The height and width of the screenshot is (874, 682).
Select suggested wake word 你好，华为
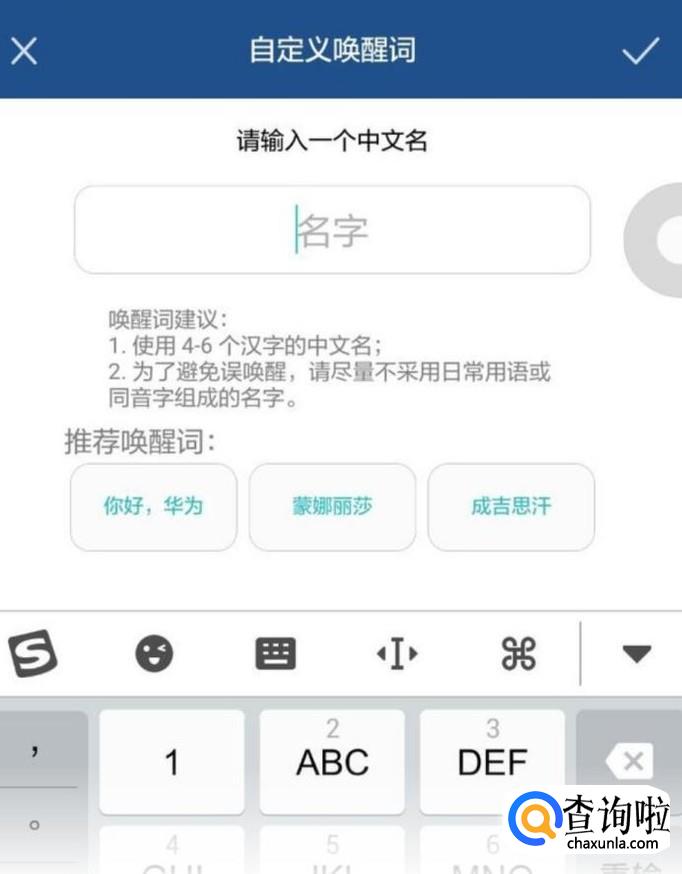154,507
